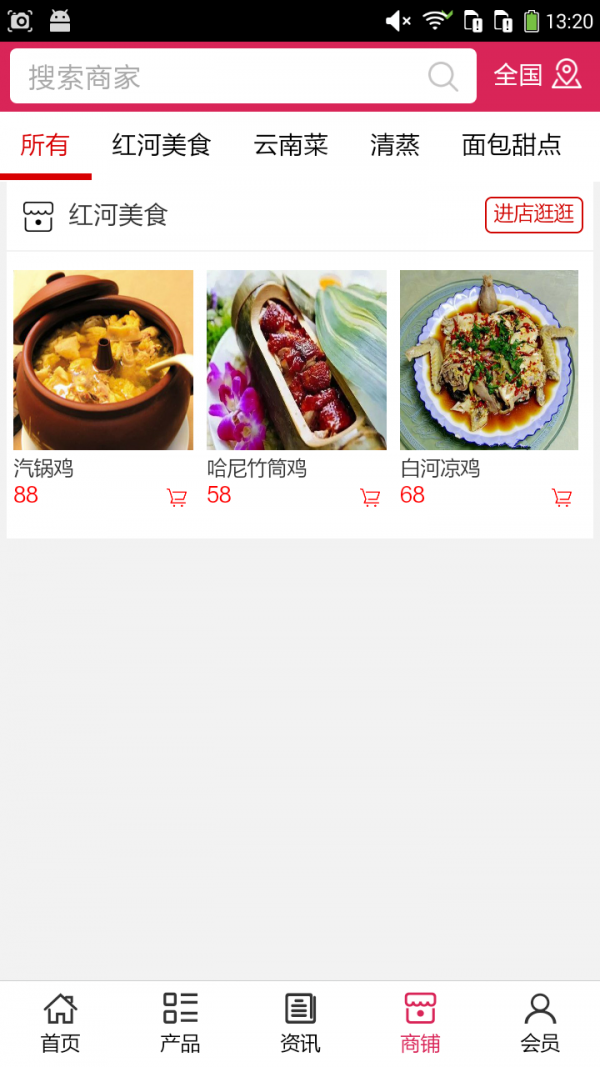Image resolution: width=600 pixels, height=1067 pixels.
Task: Show the 清蒸 category
Action: click(x=395, y=146)
